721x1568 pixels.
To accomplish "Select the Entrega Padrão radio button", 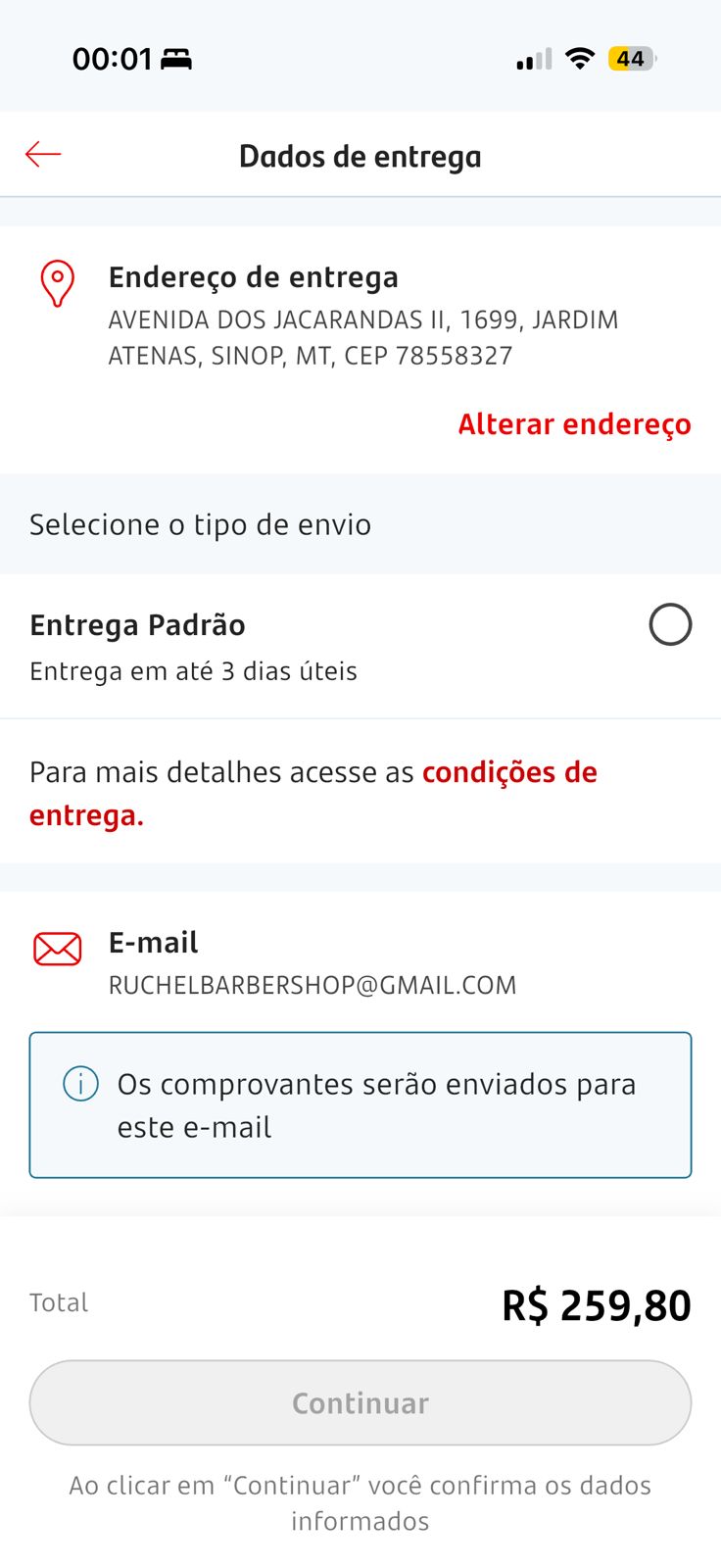I will click(670, 625).
